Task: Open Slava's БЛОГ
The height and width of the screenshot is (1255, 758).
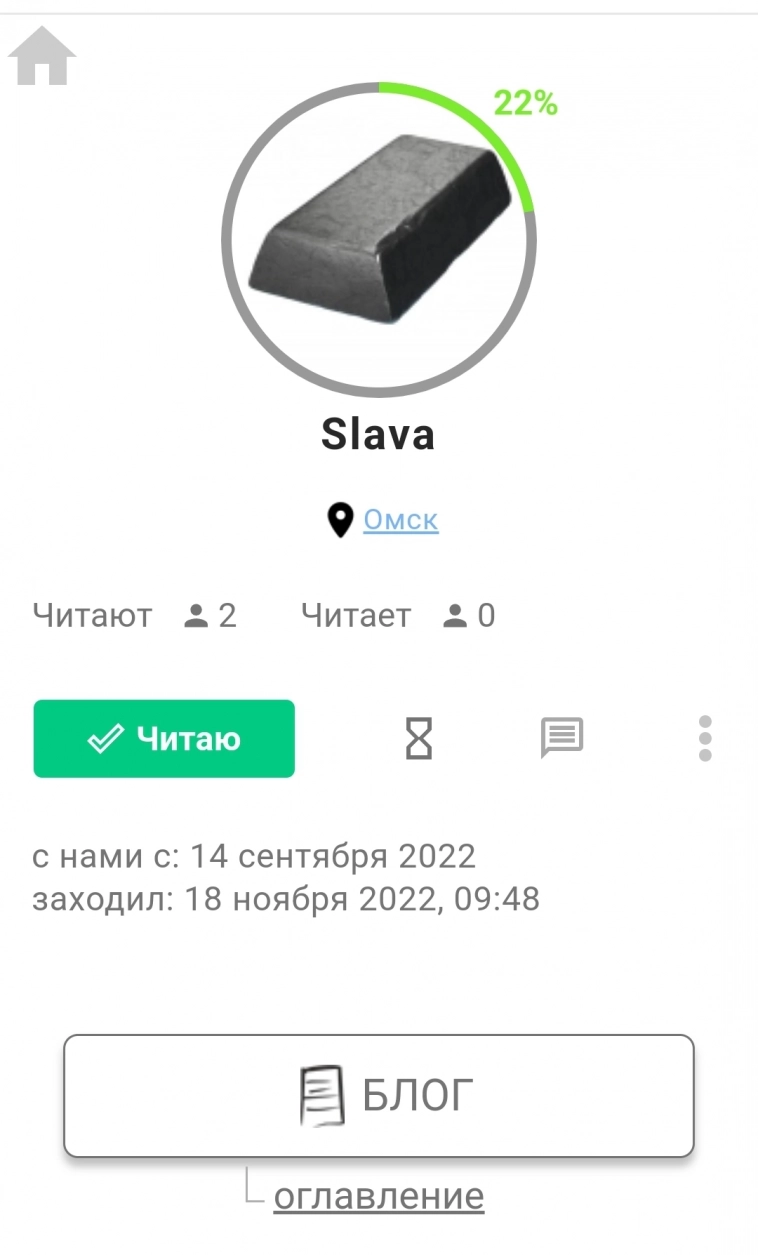Action: (x=378, y=1096)
